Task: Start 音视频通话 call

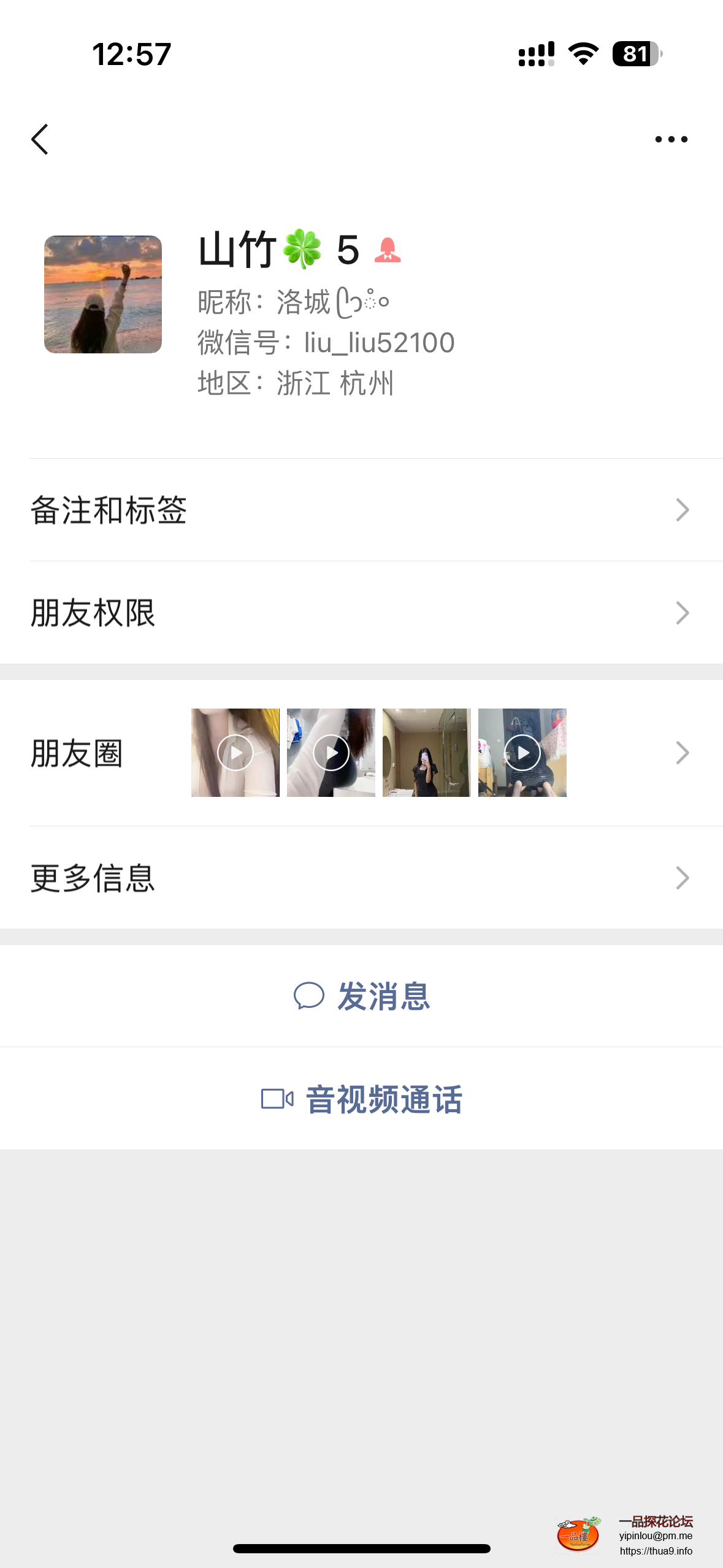Action: (362, 1099)
